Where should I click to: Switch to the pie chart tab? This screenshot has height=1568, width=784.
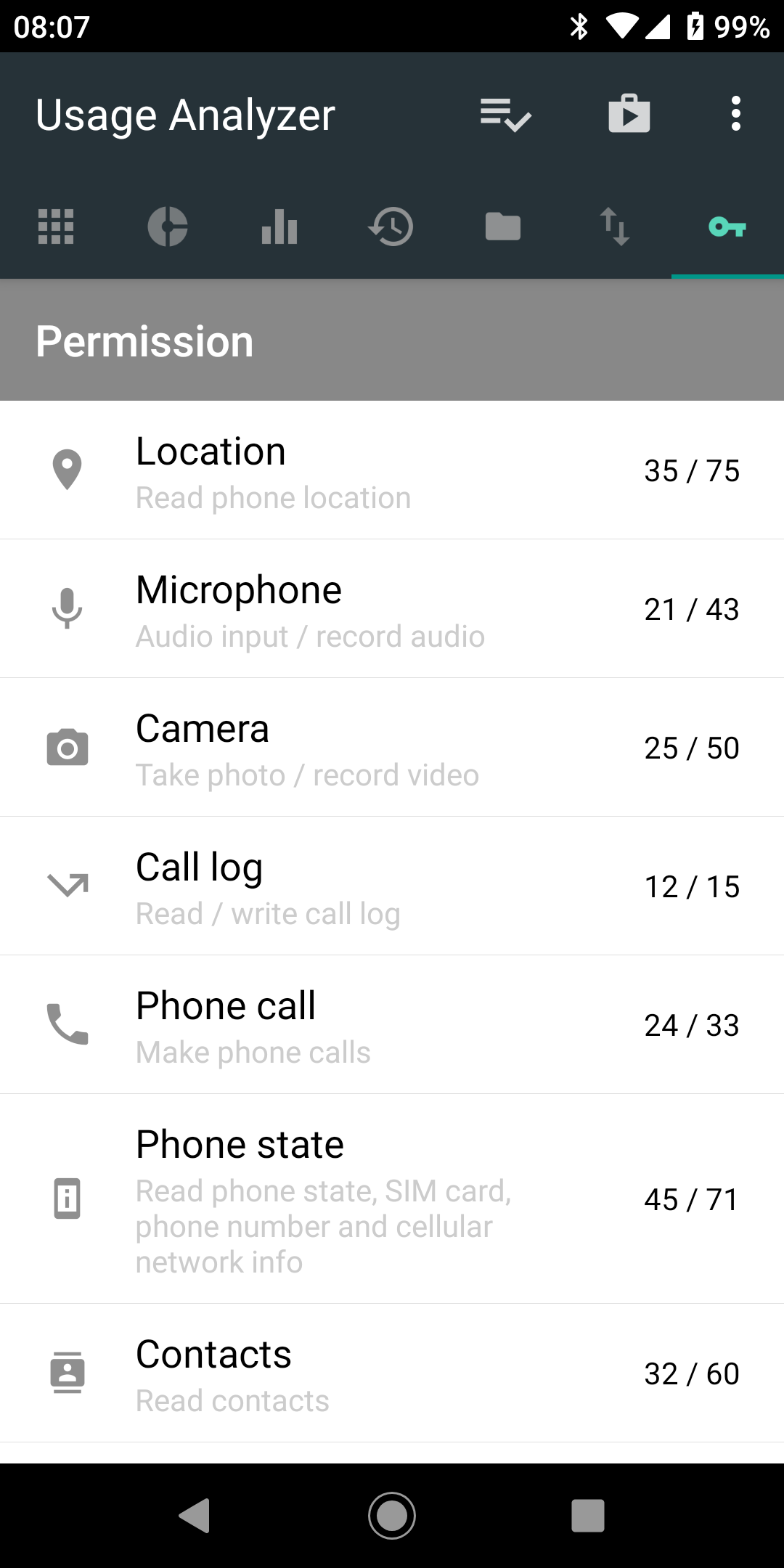[168, 226]
